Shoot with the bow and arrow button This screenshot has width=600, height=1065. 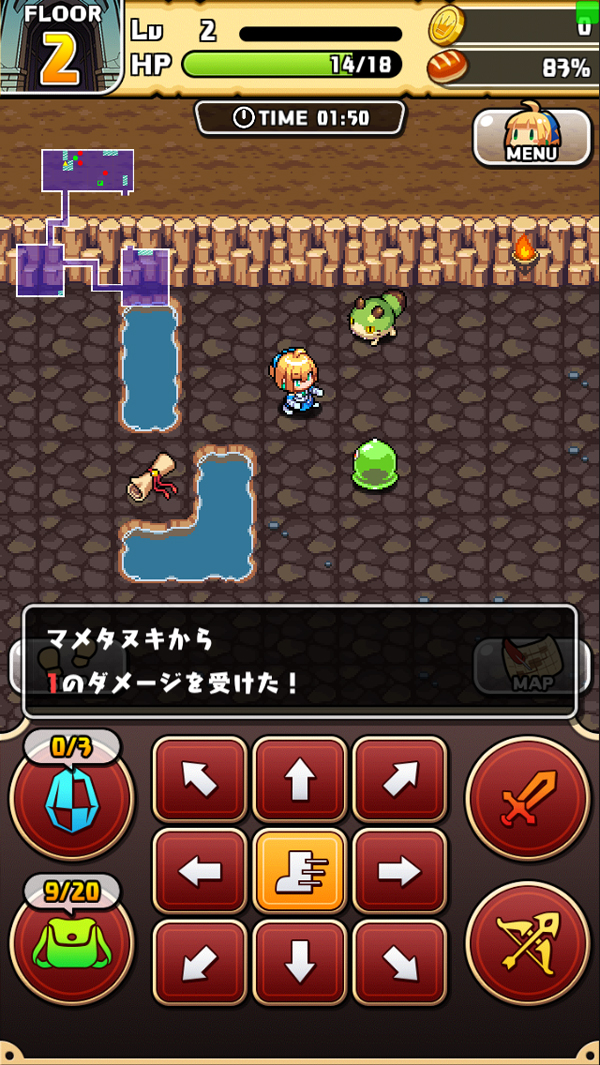coord(527,942)
